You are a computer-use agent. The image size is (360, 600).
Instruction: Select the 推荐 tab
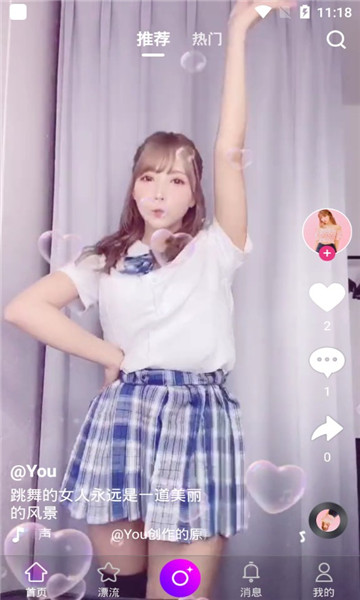point(153,39)
